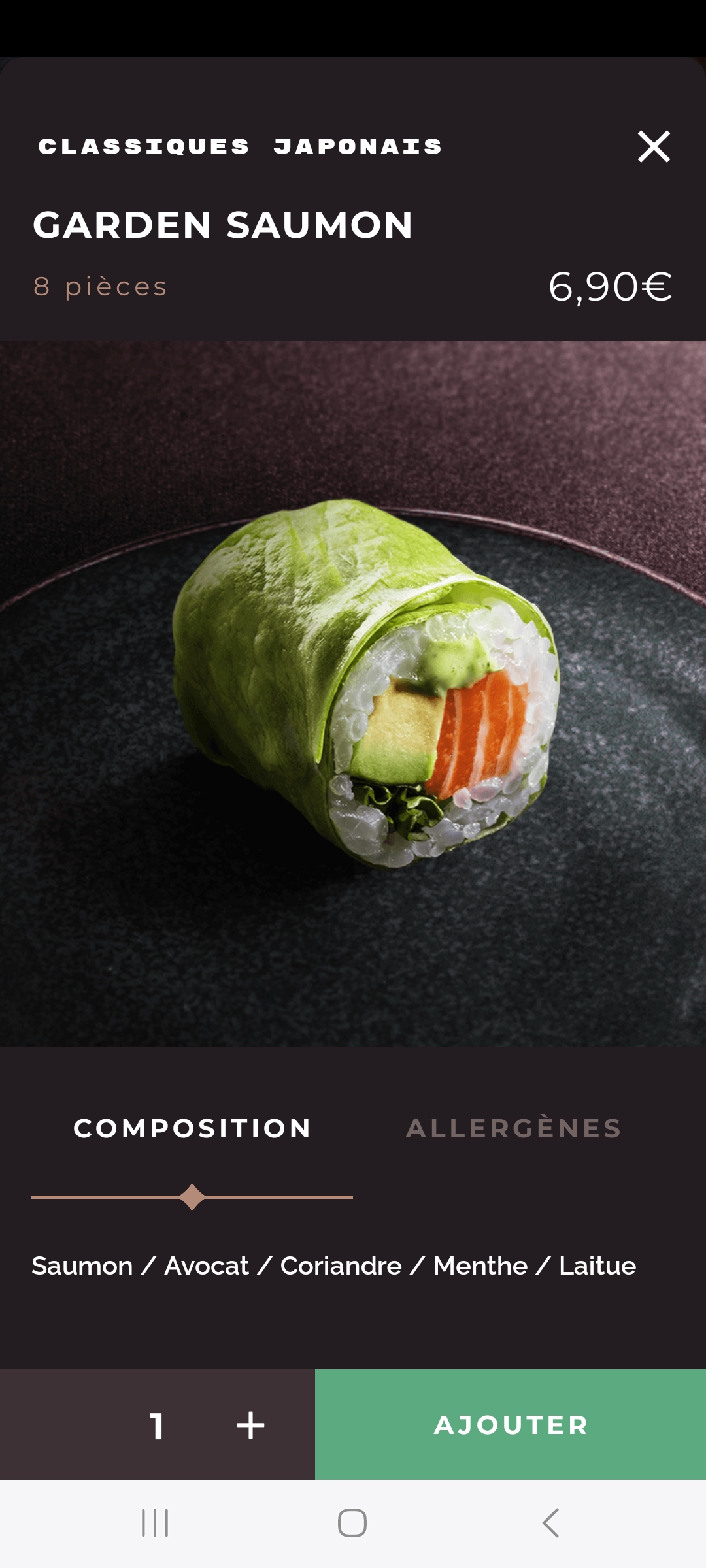706x1568 pixels.
Task: Go back using the system back button
Action: [x=550, y=1523]
